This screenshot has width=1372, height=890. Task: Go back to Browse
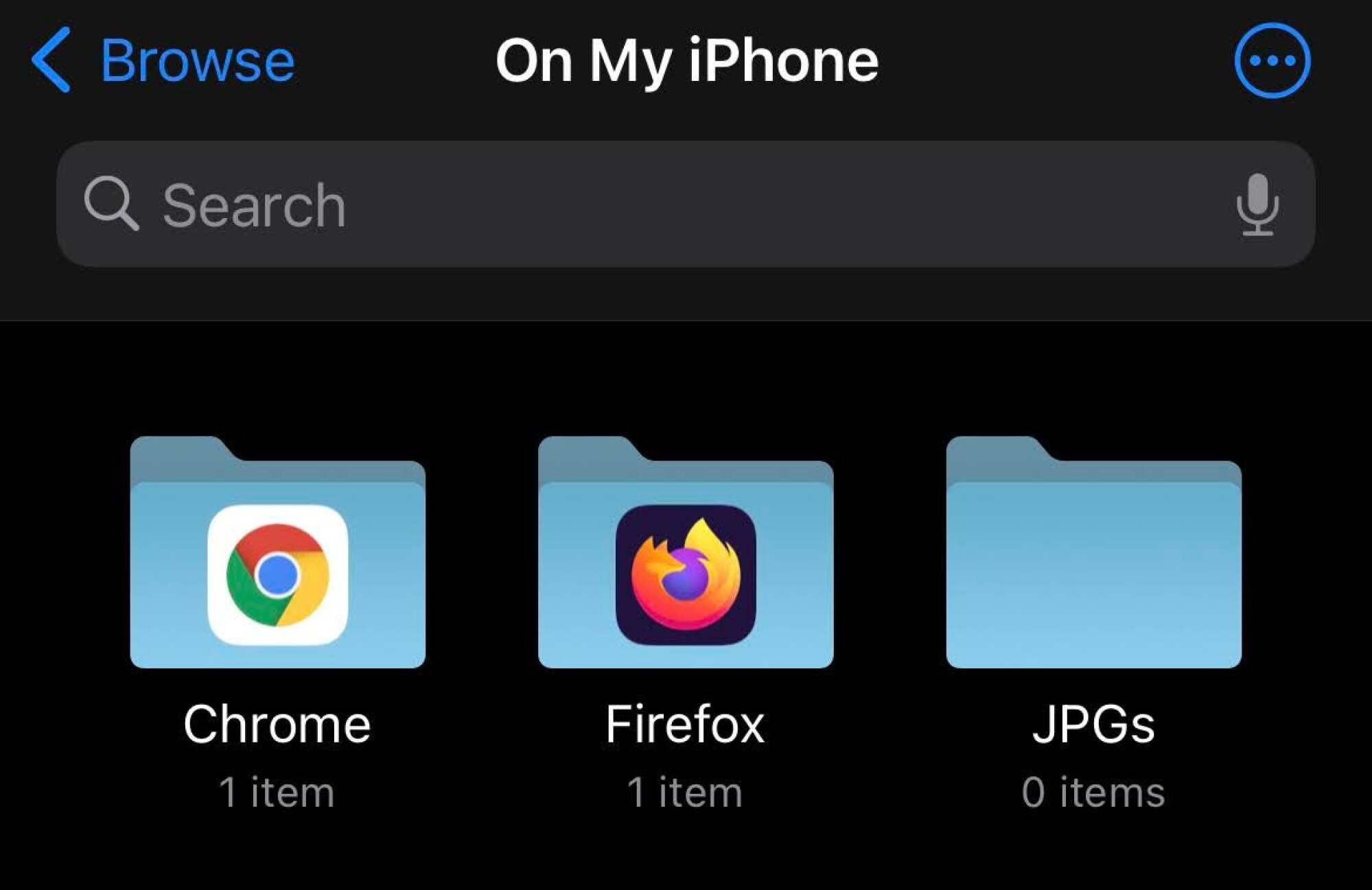163,61
